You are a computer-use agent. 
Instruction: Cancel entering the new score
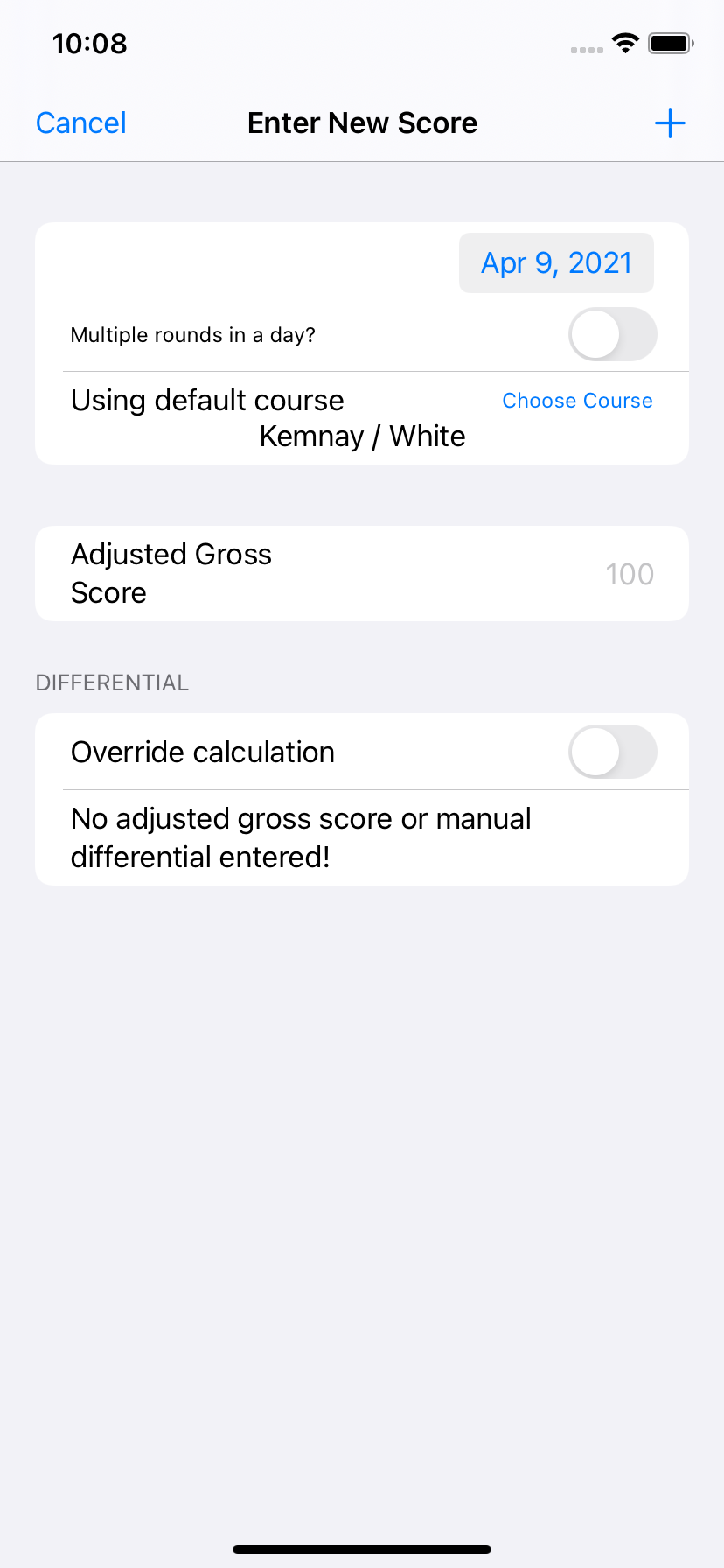(81, 123)
